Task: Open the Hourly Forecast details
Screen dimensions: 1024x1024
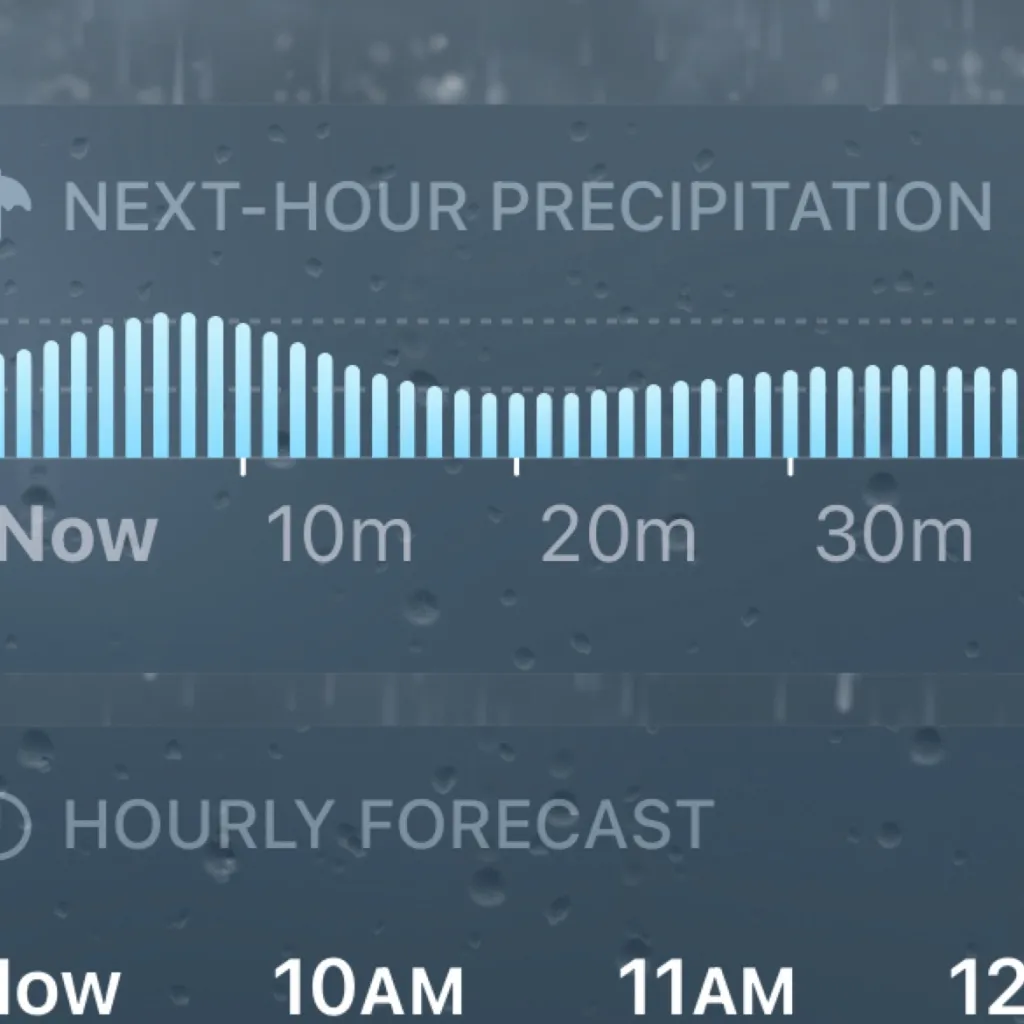Action: click(x=387, y=826)
